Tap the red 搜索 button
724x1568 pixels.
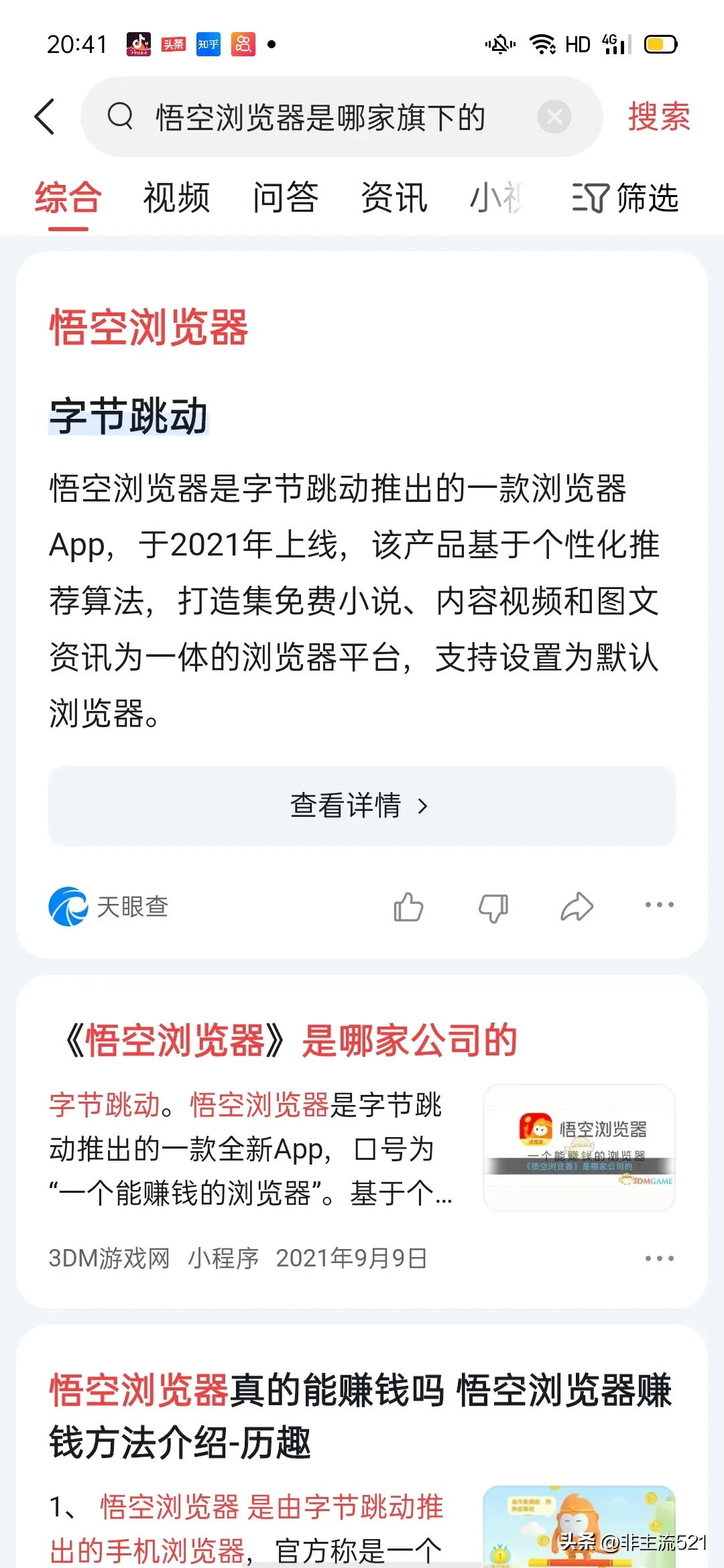[x=658, y=117]
